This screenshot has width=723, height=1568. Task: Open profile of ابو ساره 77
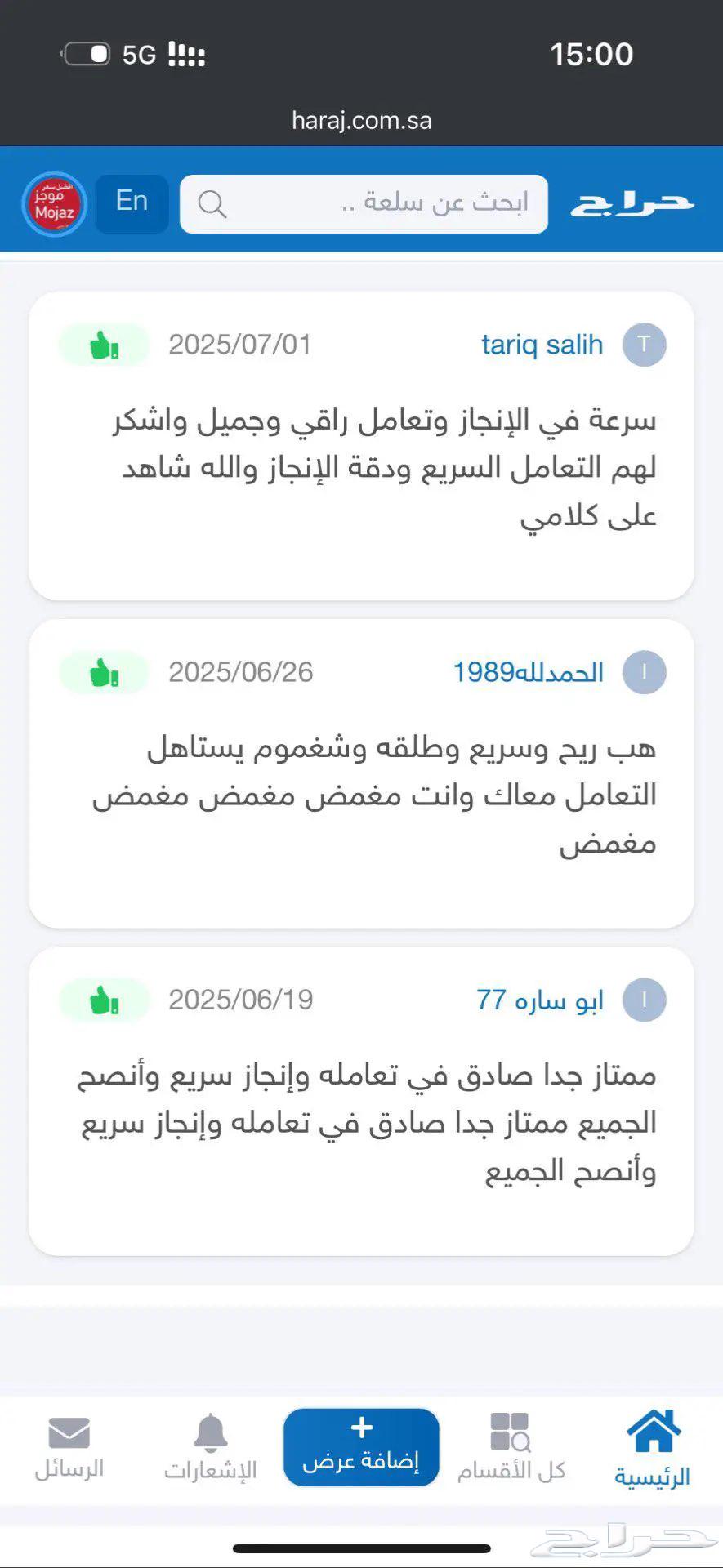coord(539,1000)
